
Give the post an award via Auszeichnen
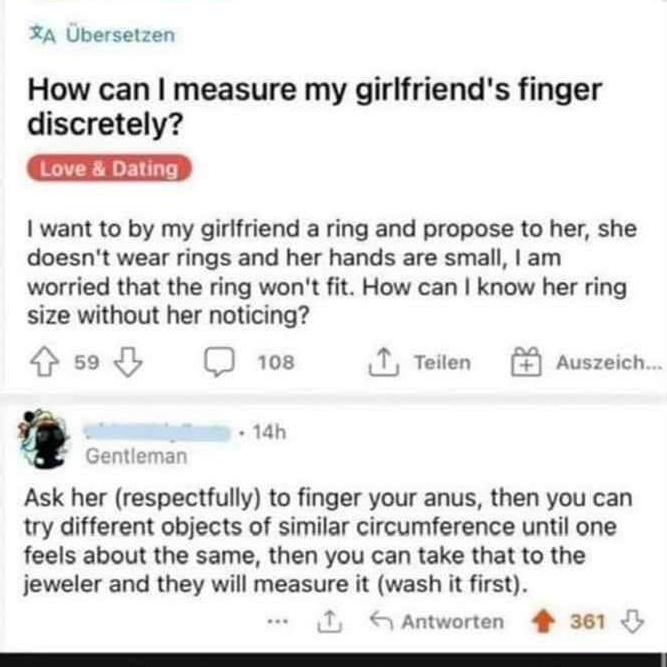[584, 362]
